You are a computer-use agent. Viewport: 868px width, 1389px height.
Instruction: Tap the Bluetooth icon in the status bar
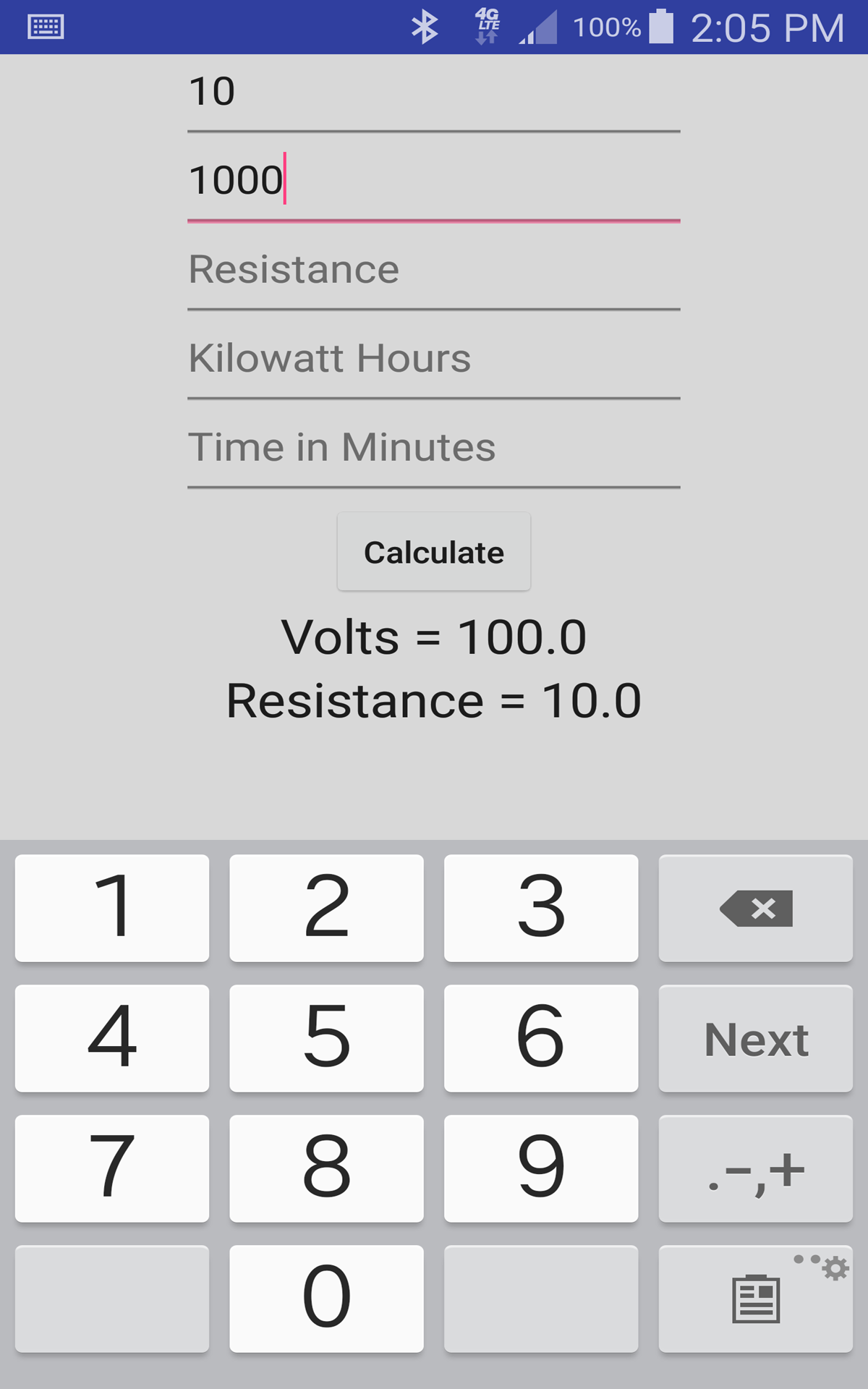pyautogui.click(x=426, y=27)
